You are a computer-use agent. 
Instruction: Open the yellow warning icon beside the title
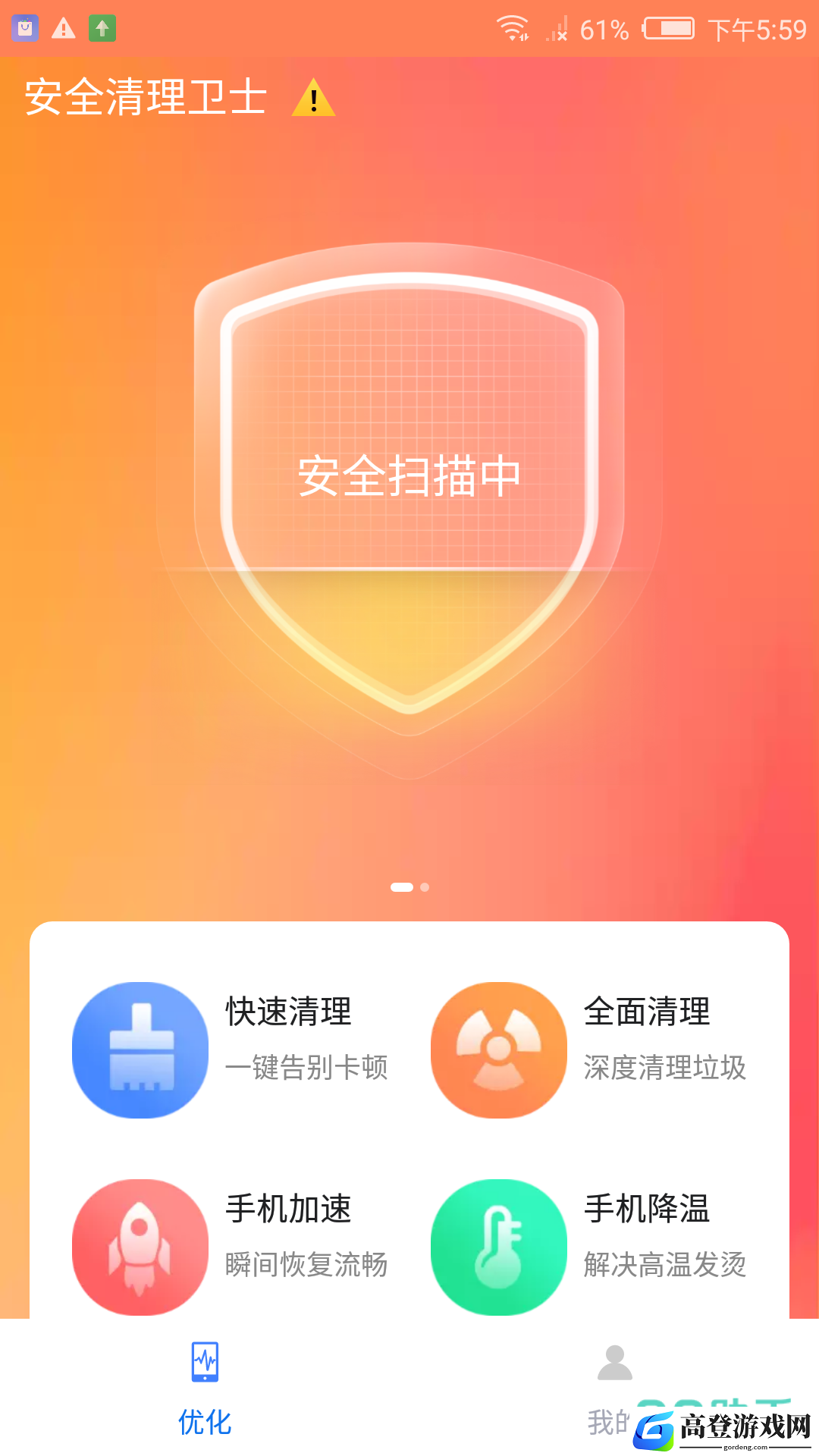tap(313, 99)
